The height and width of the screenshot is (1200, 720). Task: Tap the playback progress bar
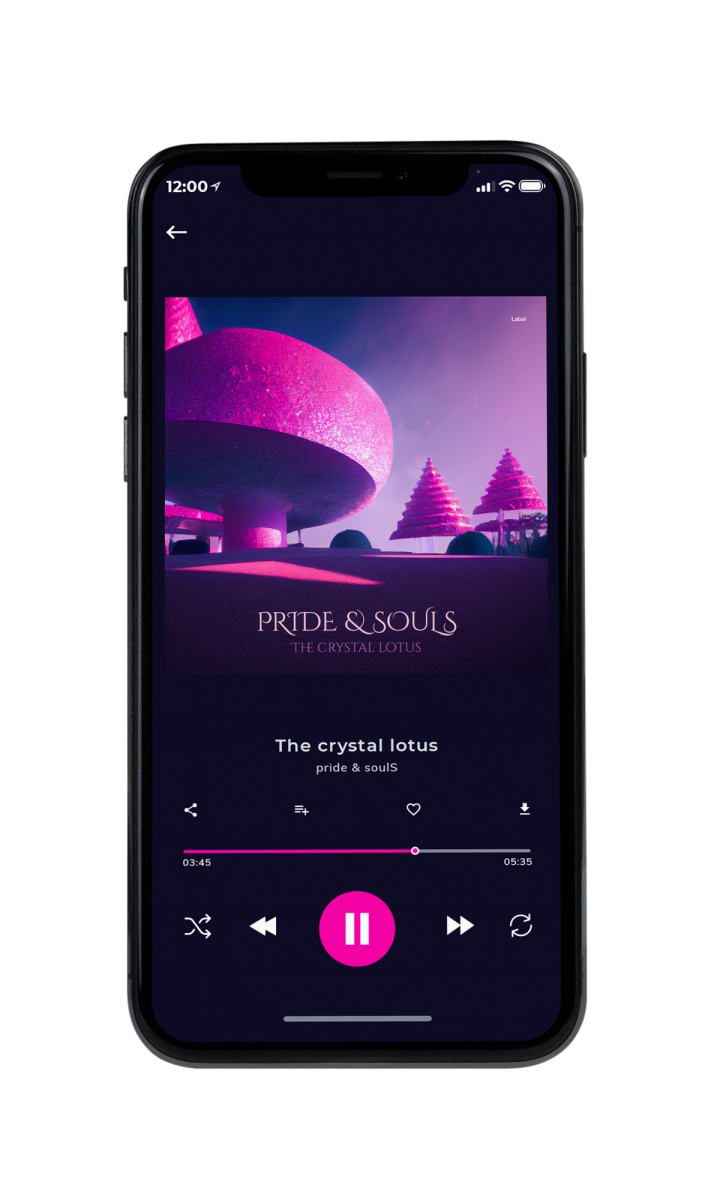(x=357, y=851)
